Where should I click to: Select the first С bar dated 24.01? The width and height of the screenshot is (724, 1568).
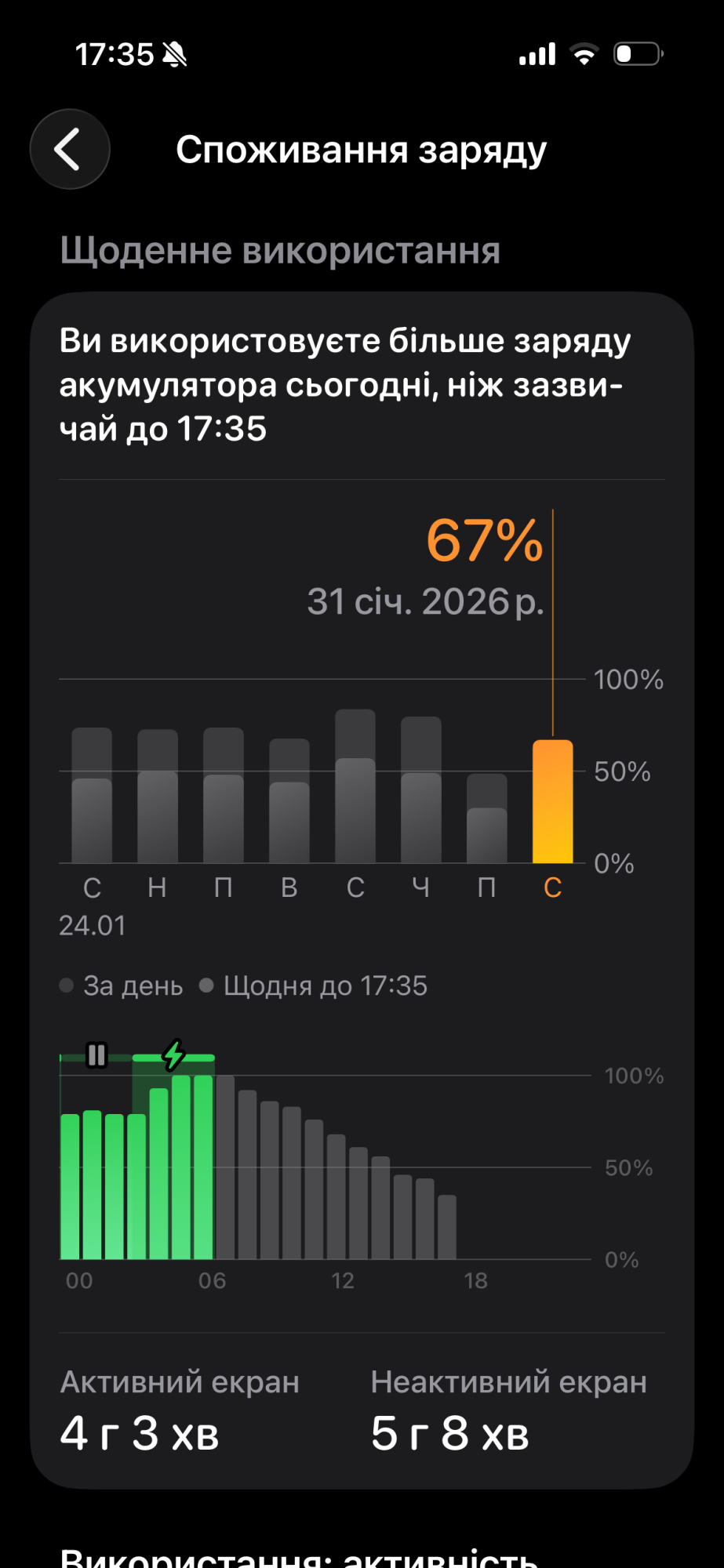[x=92, y=795]
